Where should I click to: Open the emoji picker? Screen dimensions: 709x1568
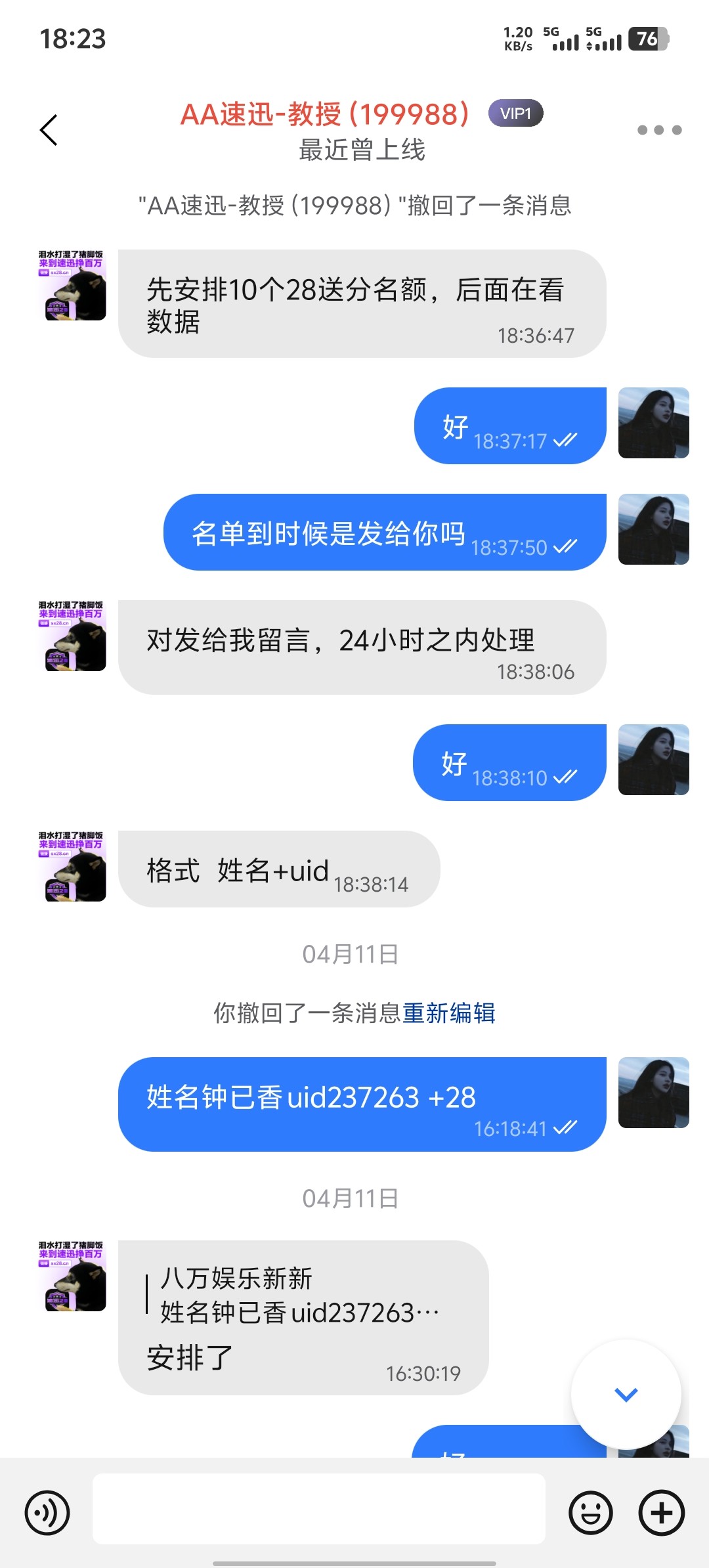coord(590,1513)
